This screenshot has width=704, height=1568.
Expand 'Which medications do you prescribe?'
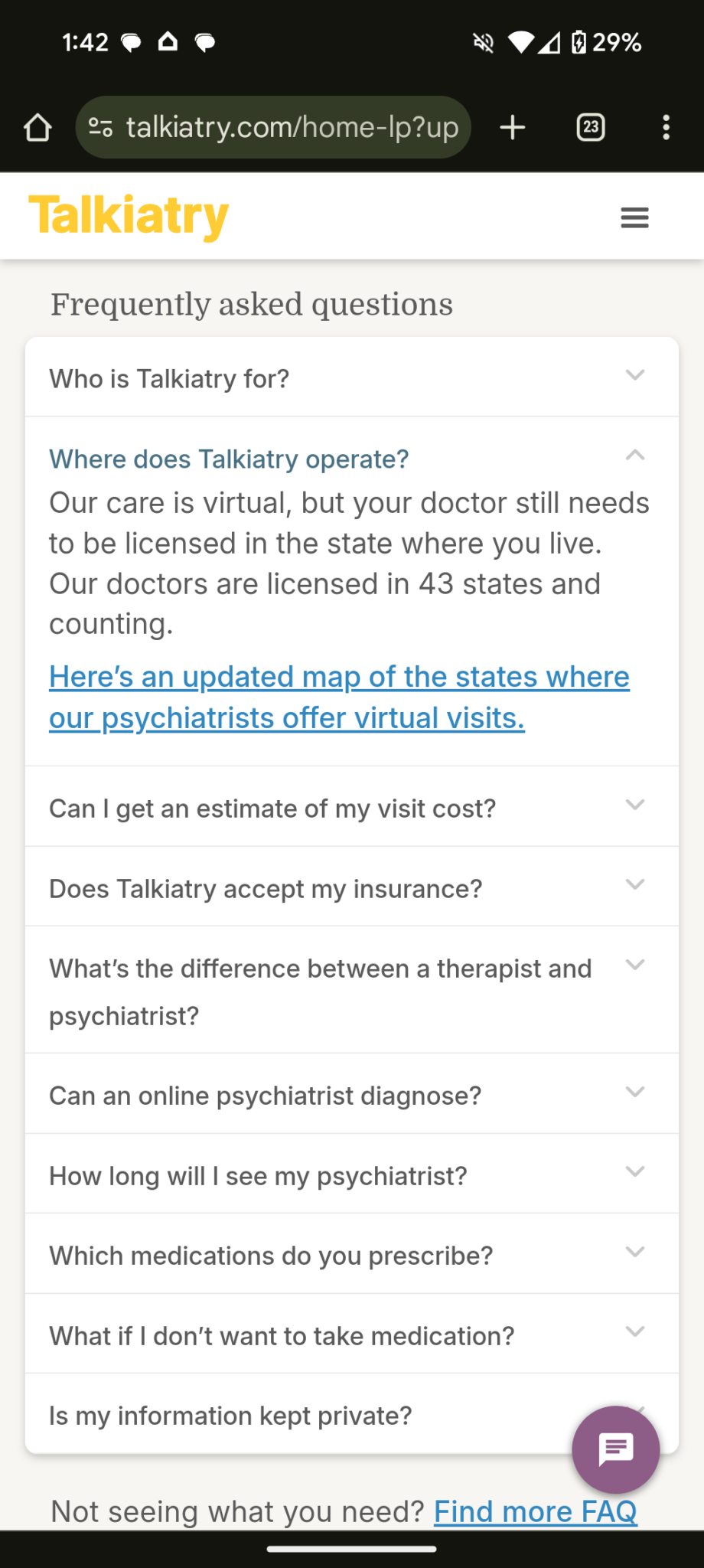pos(352,1255)
